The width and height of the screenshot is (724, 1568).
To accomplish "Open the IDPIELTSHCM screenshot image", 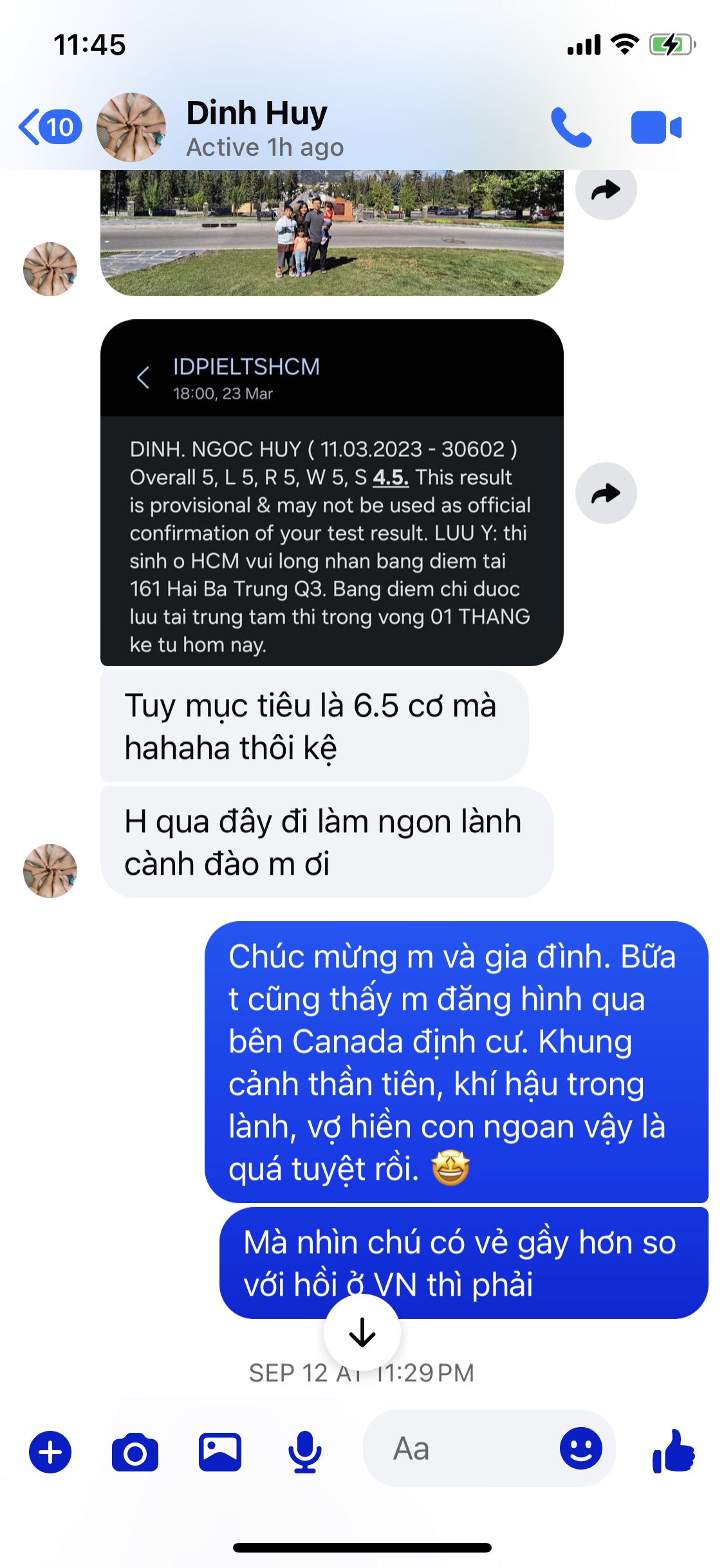I will pyautogui.click(x=331, y=492).
